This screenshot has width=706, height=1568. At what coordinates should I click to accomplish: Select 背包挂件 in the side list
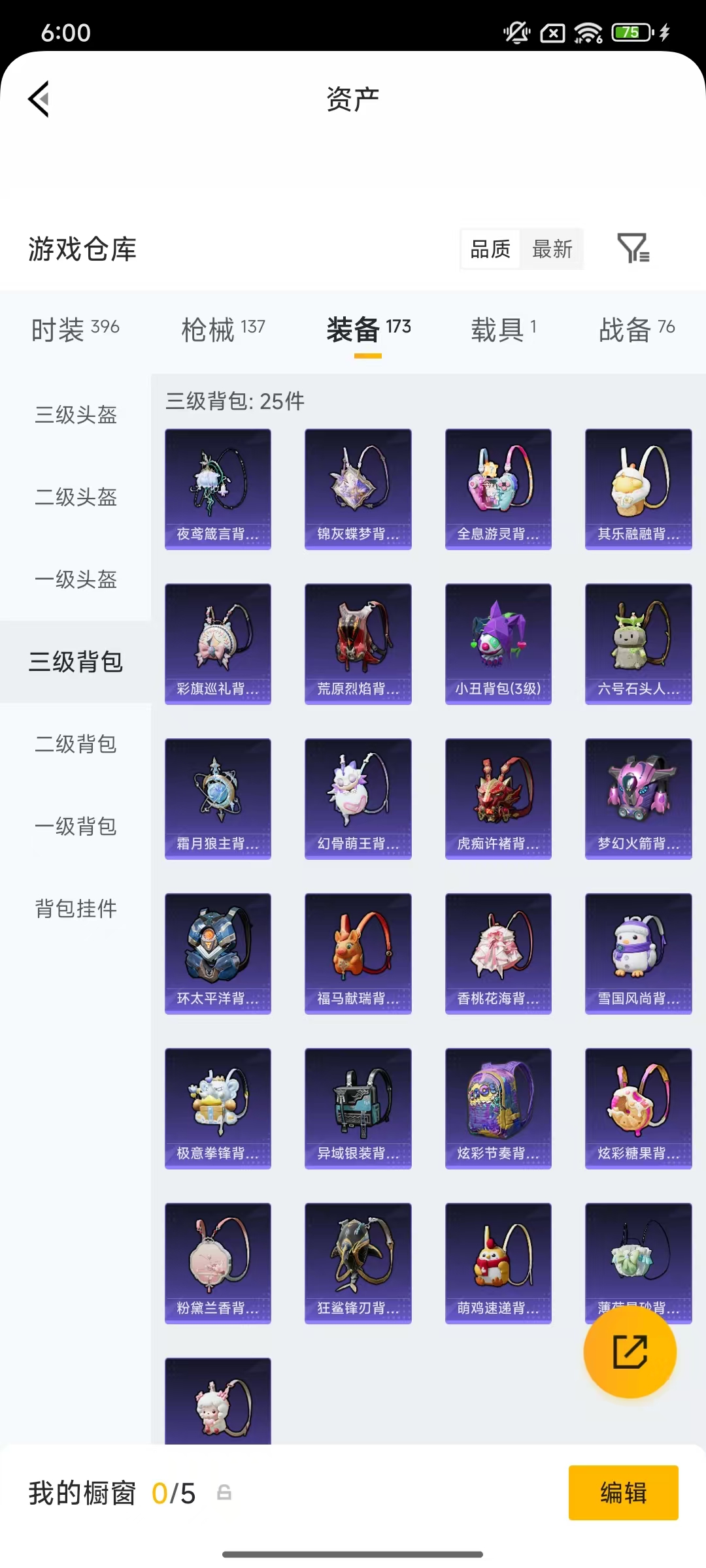click(76, 909)
